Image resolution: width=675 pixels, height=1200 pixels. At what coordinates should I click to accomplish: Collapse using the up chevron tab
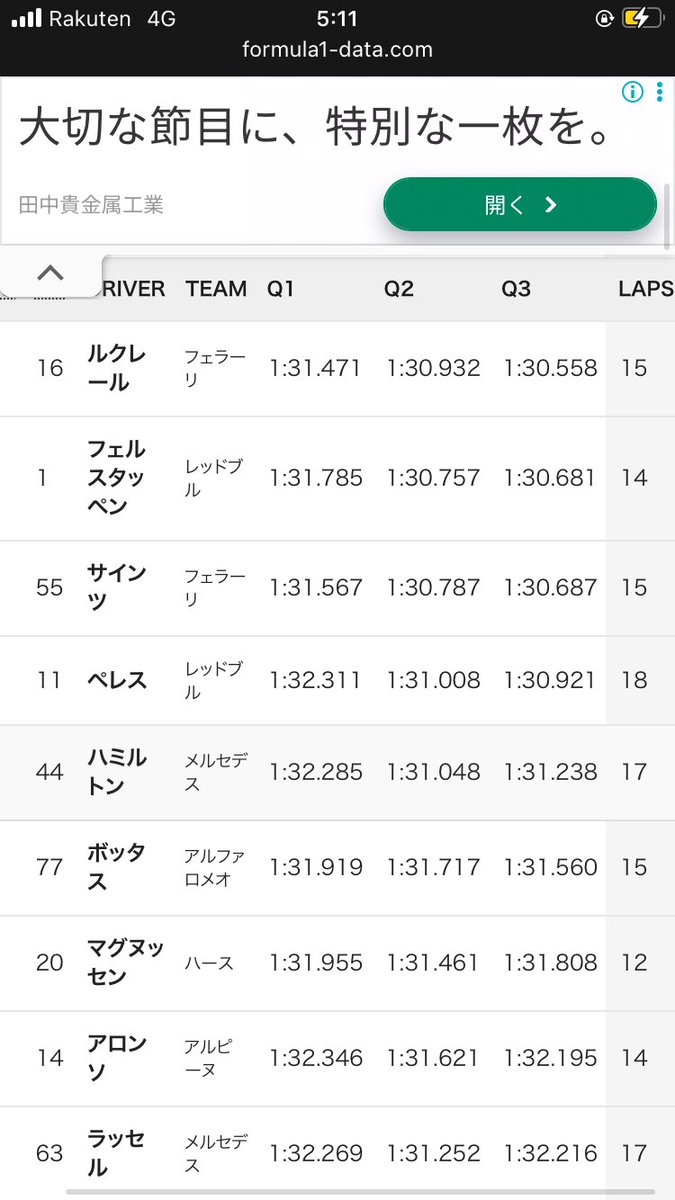(50, 273)
